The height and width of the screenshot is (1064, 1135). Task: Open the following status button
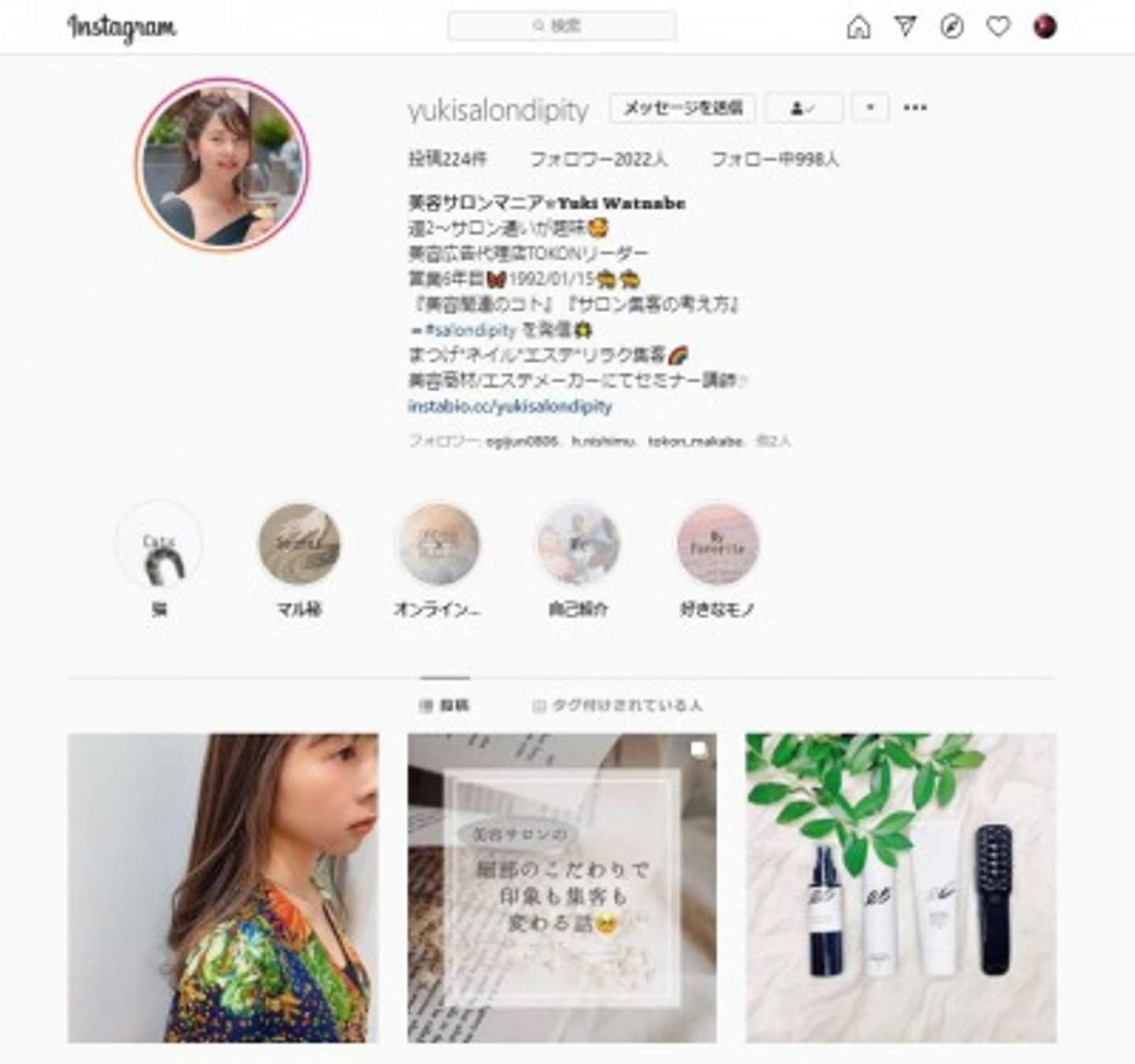pyautogui.click(x=803, y=108)
